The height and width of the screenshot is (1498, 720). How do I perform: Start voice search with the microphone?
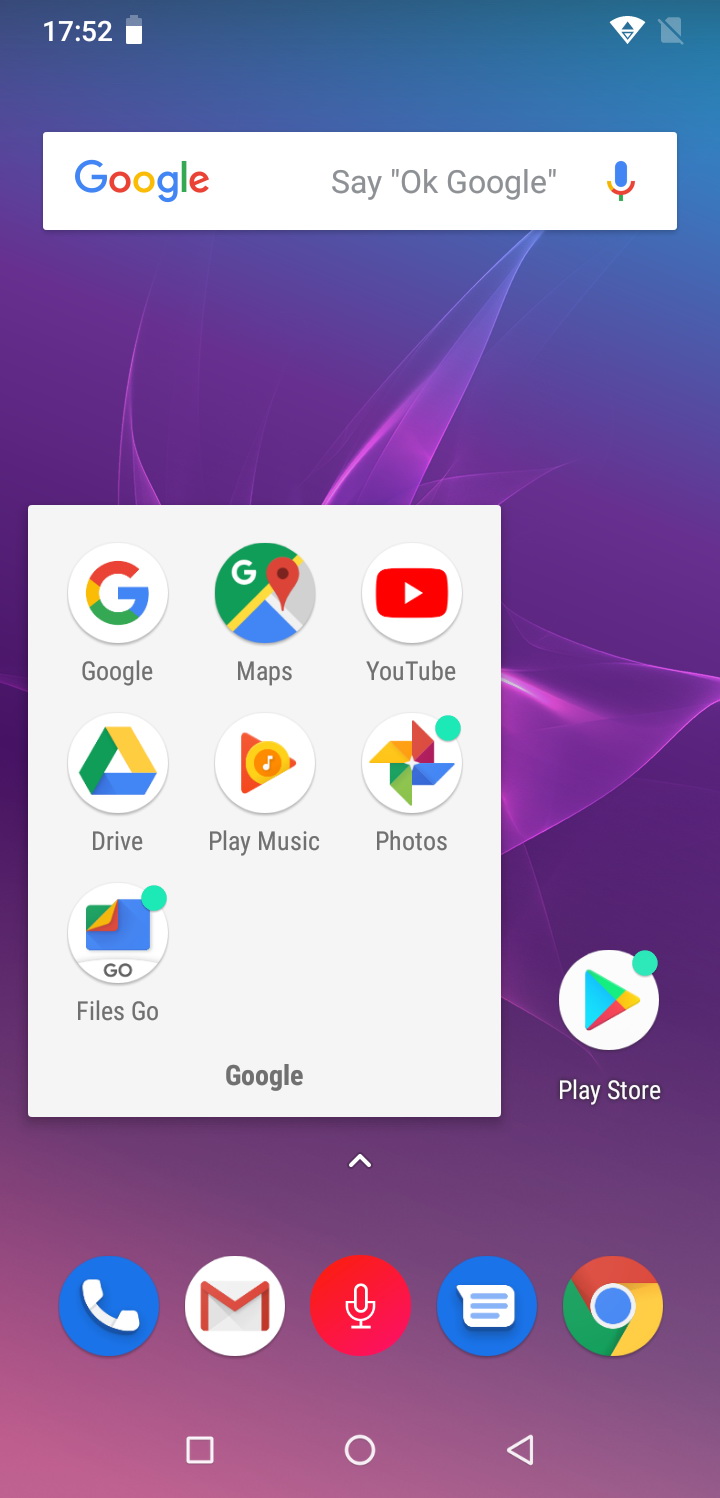coord(621,181)
